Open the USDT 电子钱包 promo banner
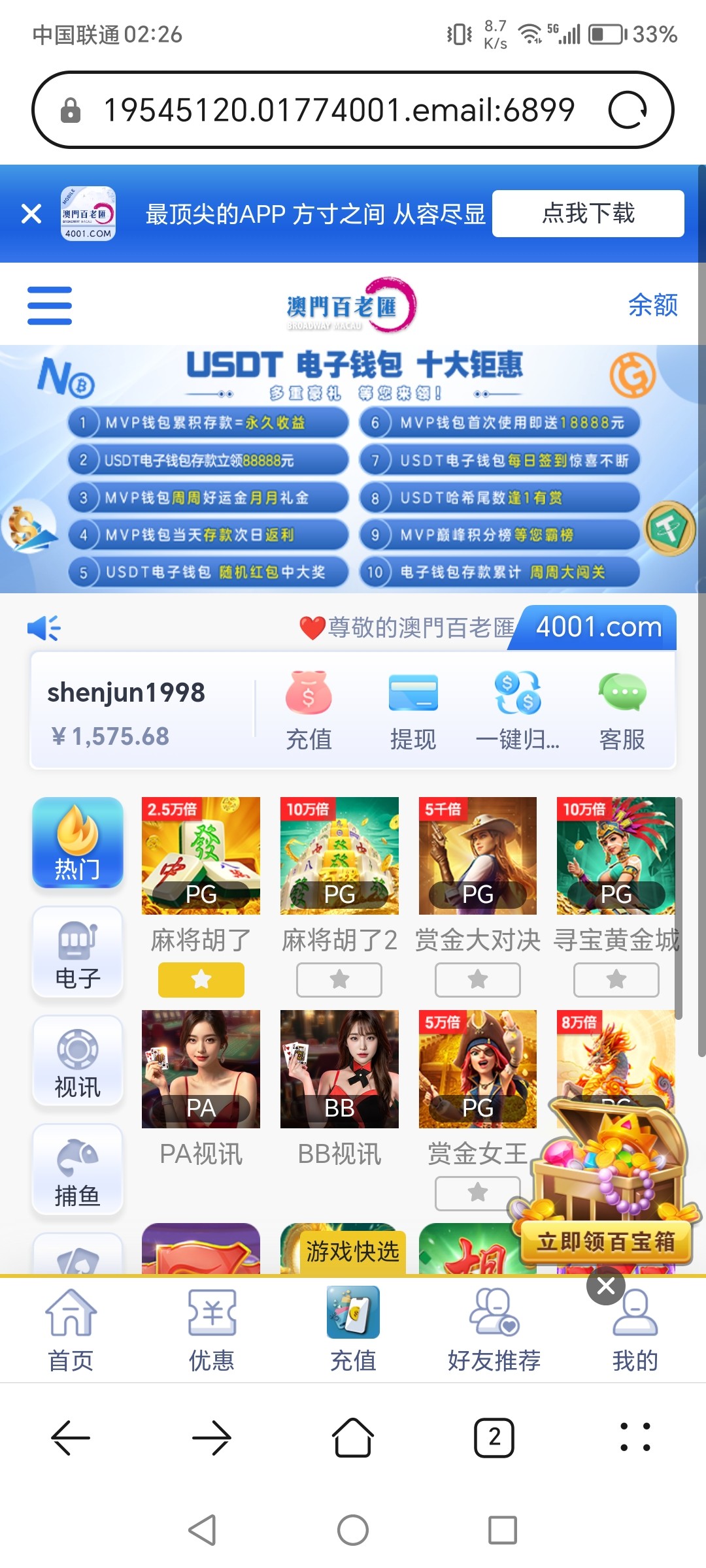706x1568 pixels. pyautogui.click(x=353, y=469)
